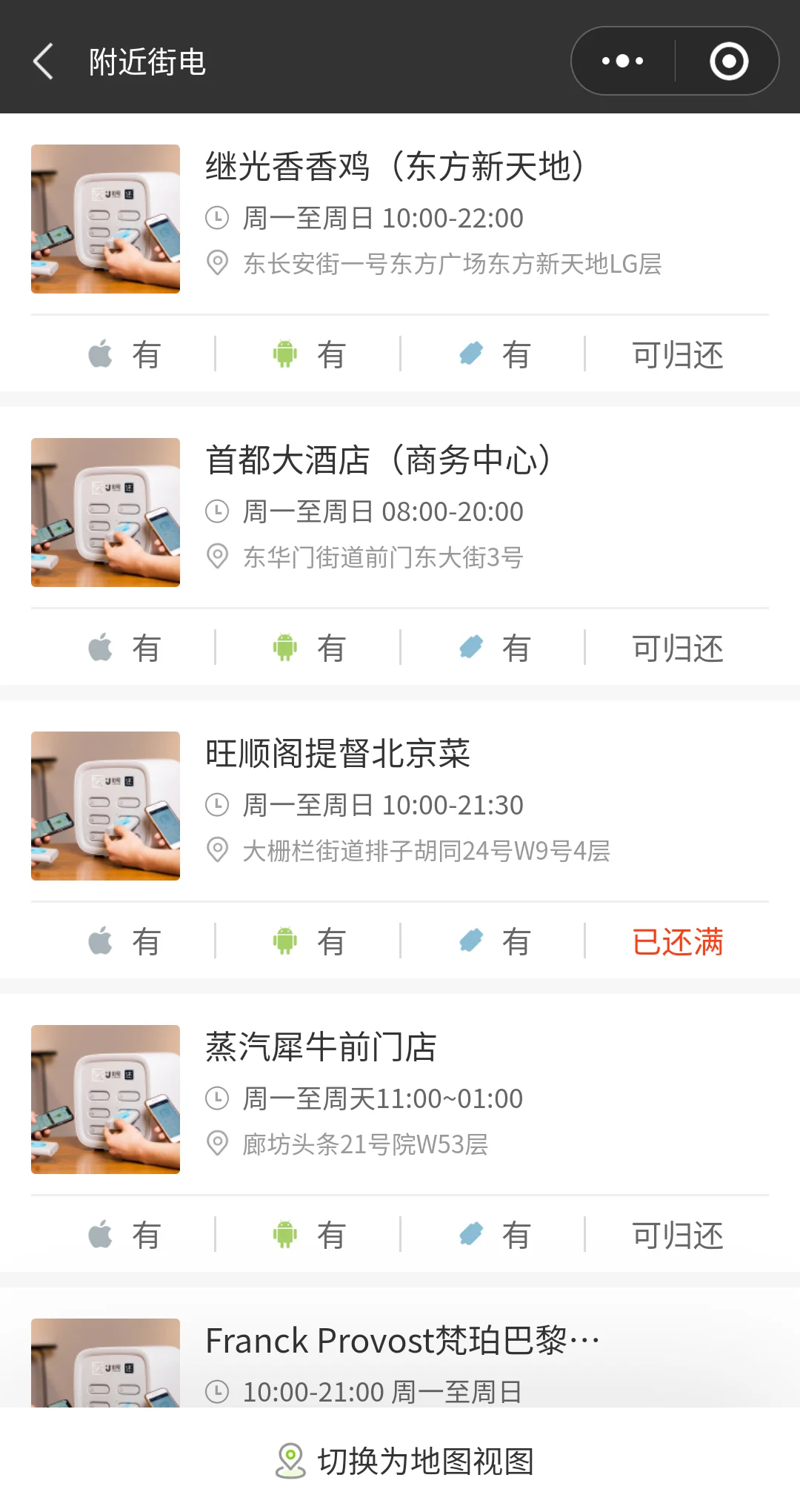Select 首都大酒店（商务中心） station
Screen dimensions: 800x1512
point(378,460)
